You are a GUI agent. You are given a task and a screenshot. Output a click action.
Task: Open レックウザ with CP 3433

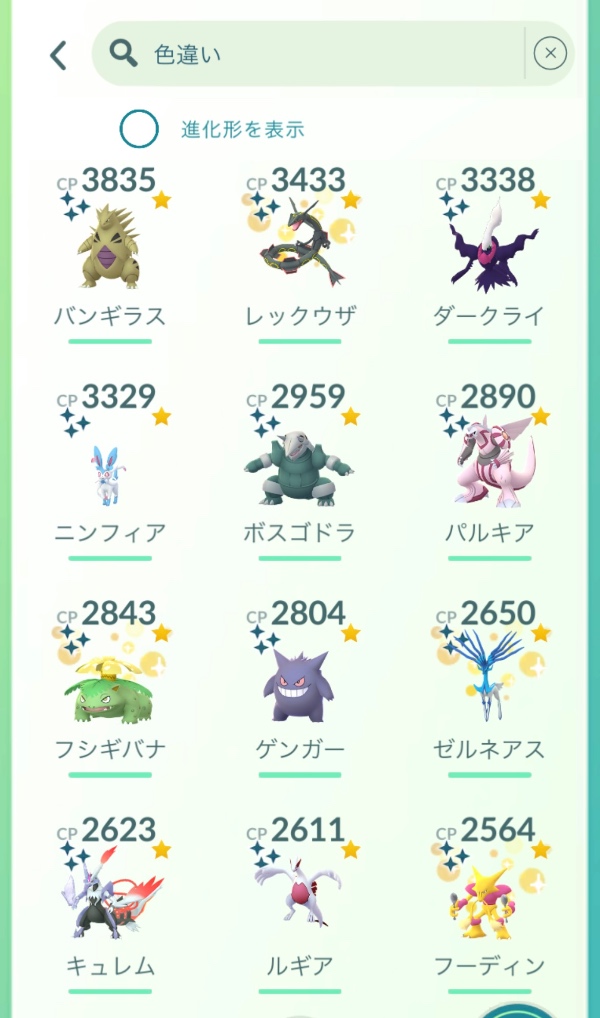pyautogui.click(x=300, y=245)
